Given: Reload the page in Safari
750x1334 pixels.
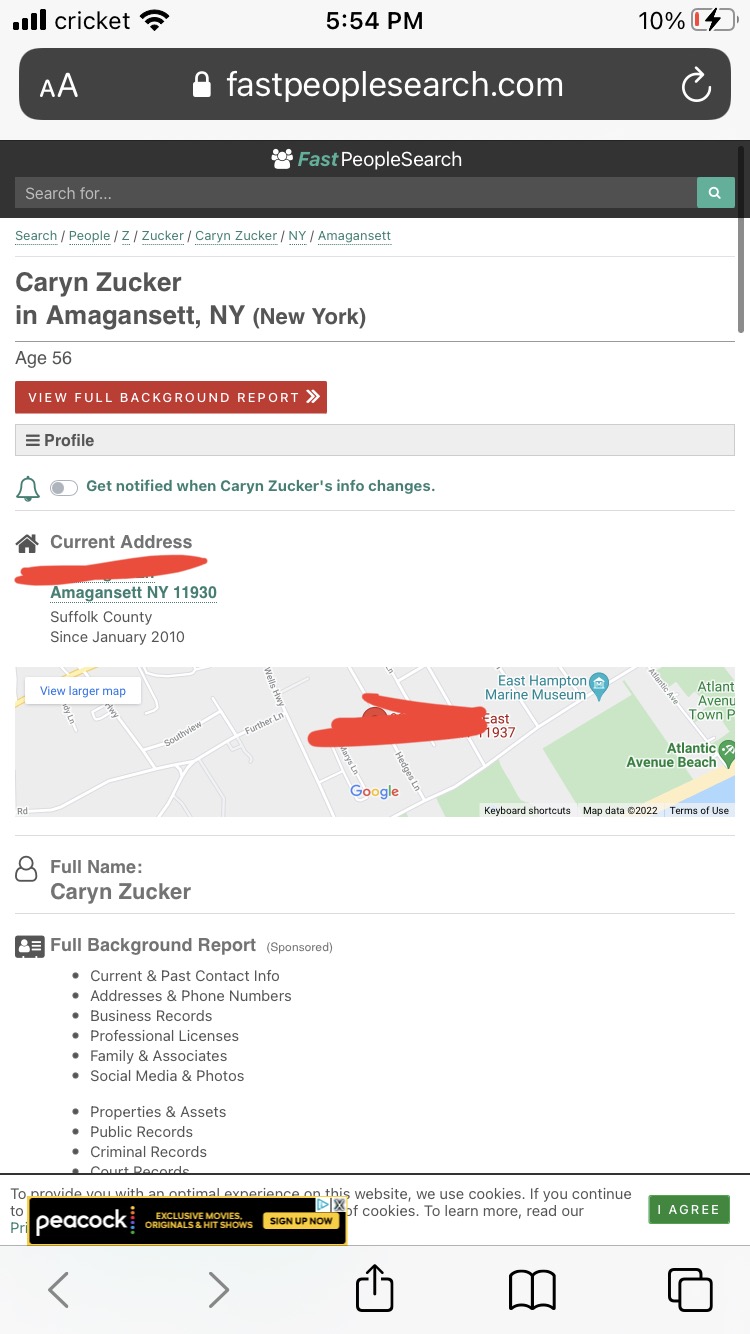Looking at the screenshot, I should (696, 86).
